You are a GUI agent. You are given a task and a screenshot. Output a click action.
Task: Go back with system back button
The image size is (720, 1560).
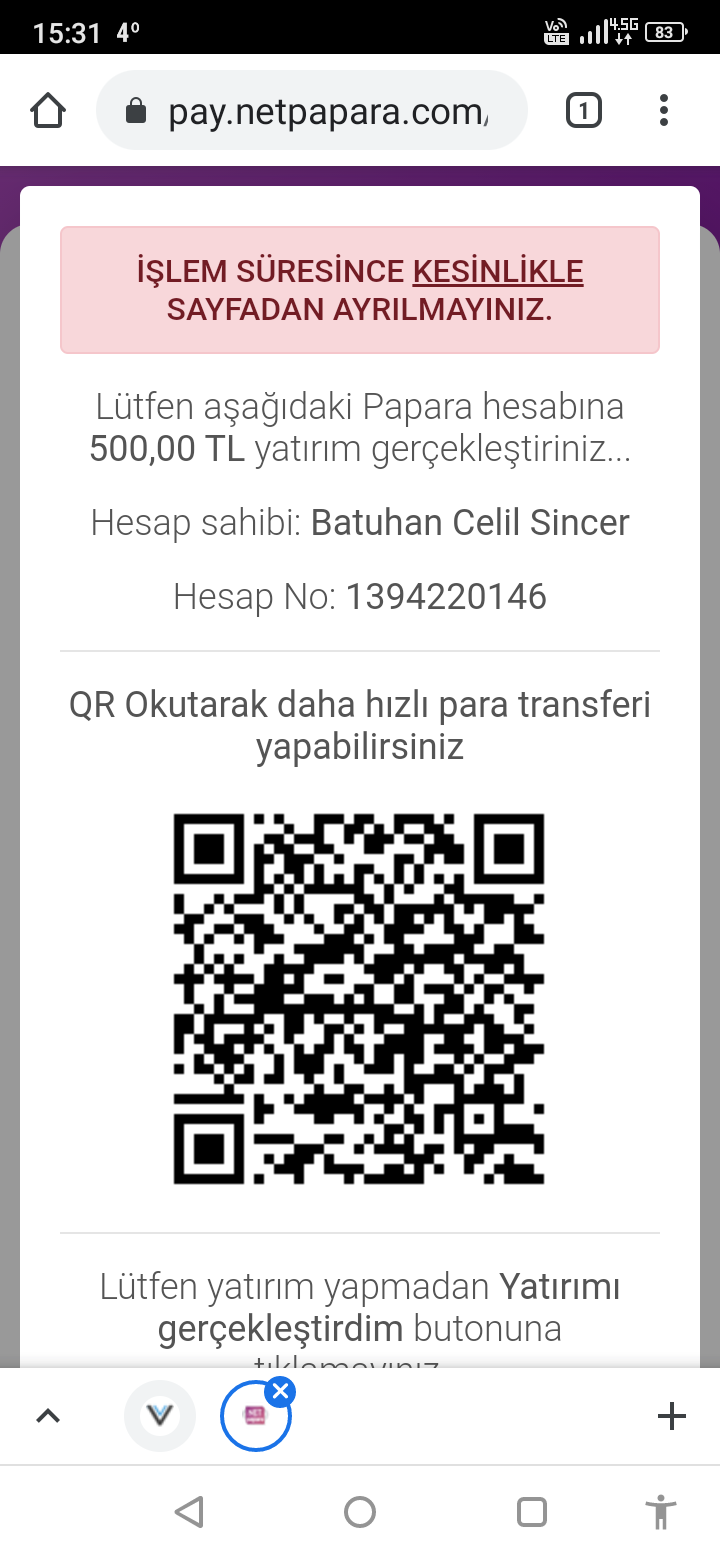[189, 1512]
